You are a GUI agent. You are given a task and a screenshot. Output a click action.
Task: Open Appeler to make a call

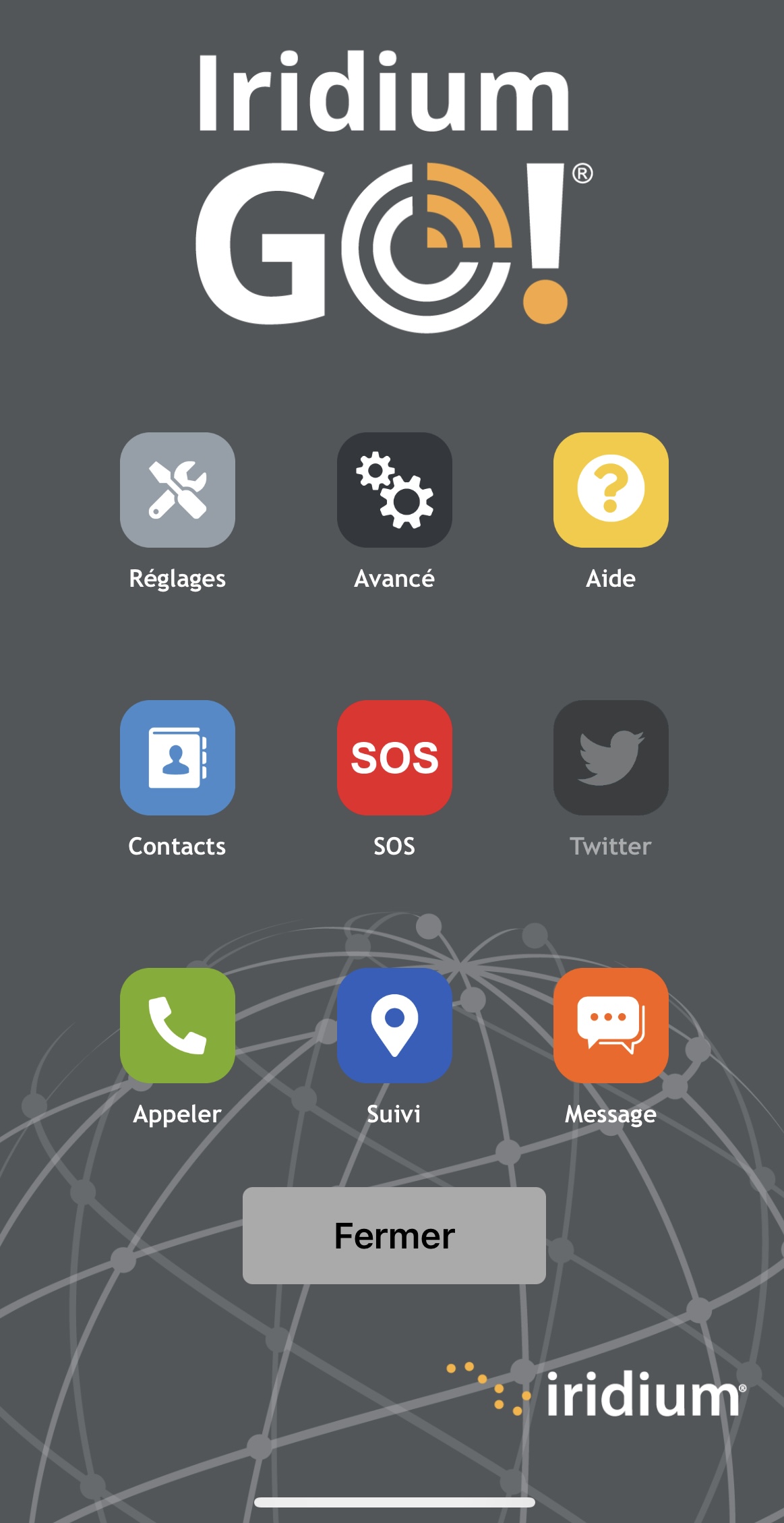pos(177,1025)
